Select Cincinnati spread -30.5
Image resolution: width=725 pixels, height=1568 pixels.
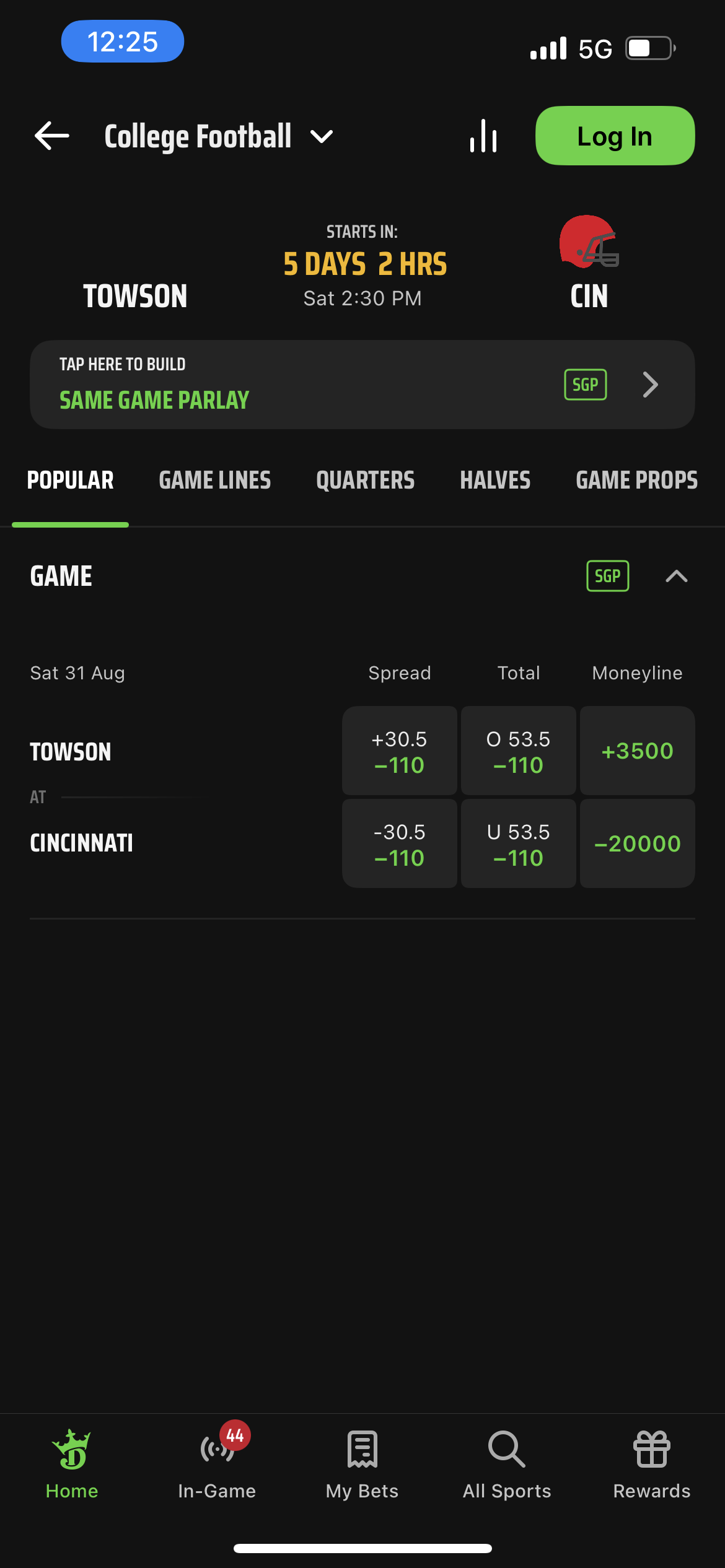[x=400, y=843]
